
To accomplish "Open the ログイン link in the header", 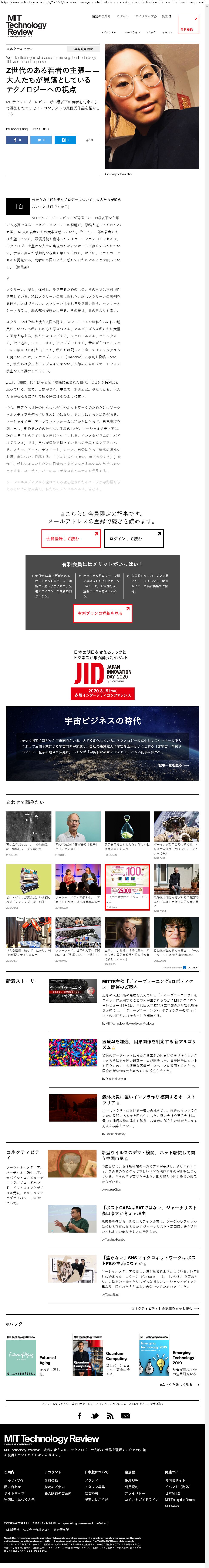I will pos(122,16).
